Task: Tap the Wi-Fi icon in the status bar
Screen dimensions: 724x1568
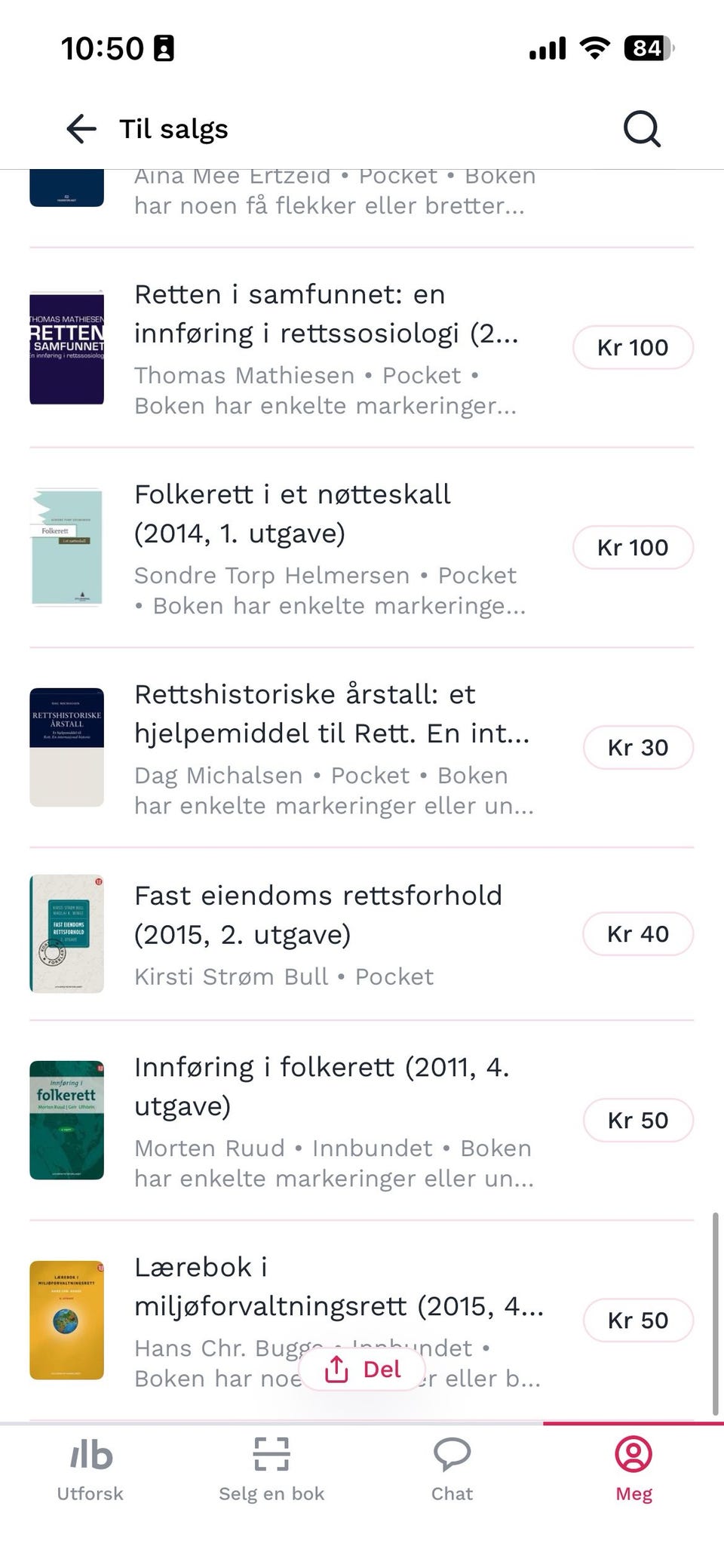Action: [x=594, y=48]
